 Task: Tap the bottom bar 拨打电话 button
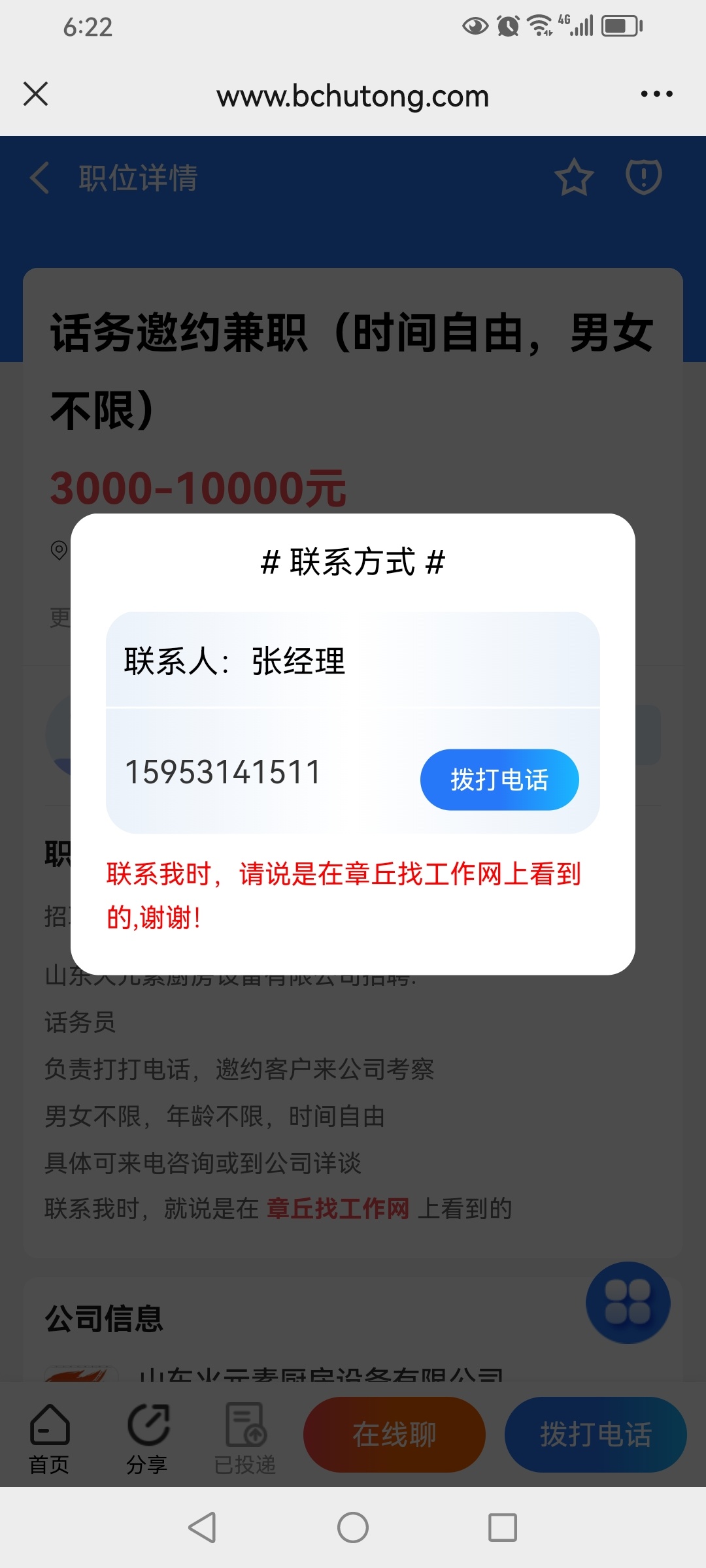pos(596,1435)
